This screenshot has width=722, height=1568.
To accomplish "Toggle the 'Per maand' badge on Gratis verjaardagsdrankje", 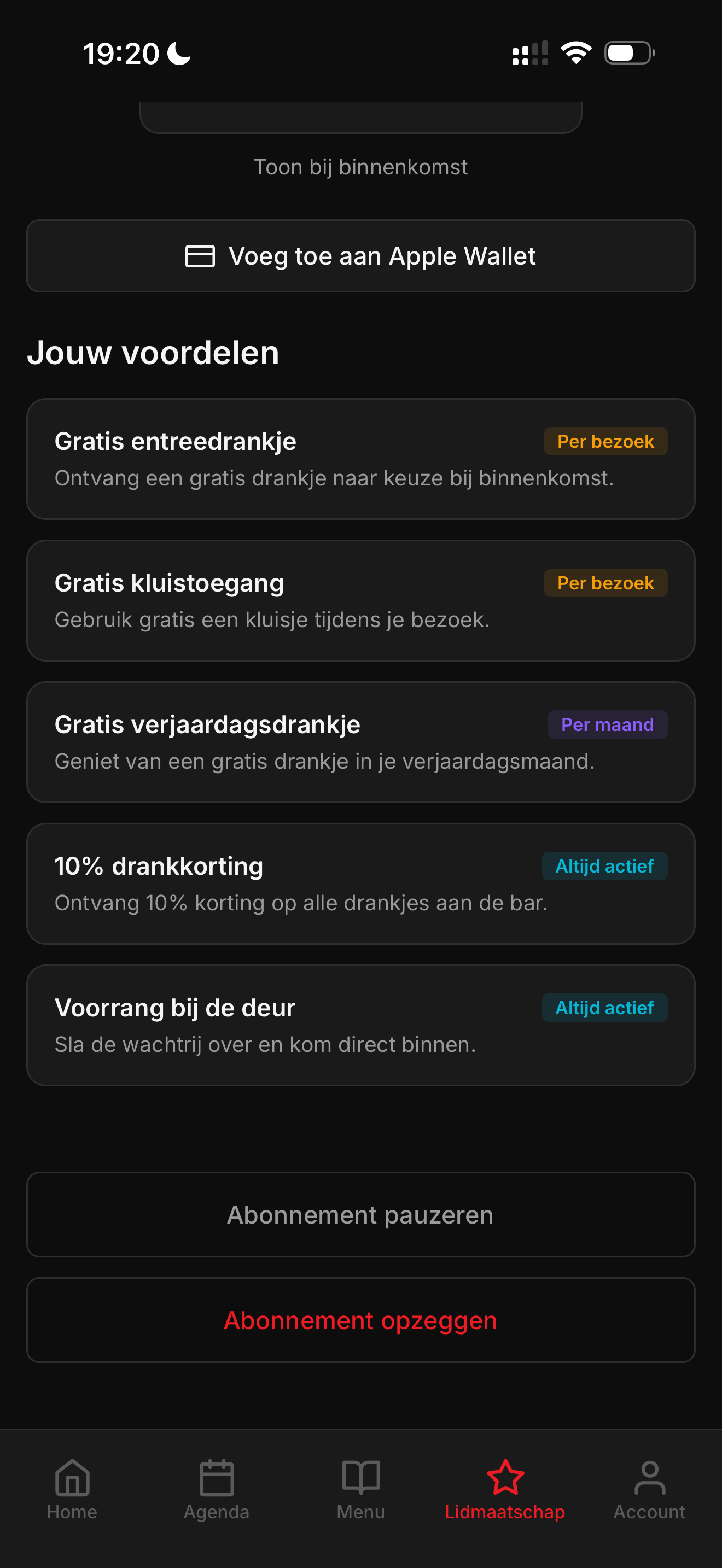I will (x=608, y=724).
